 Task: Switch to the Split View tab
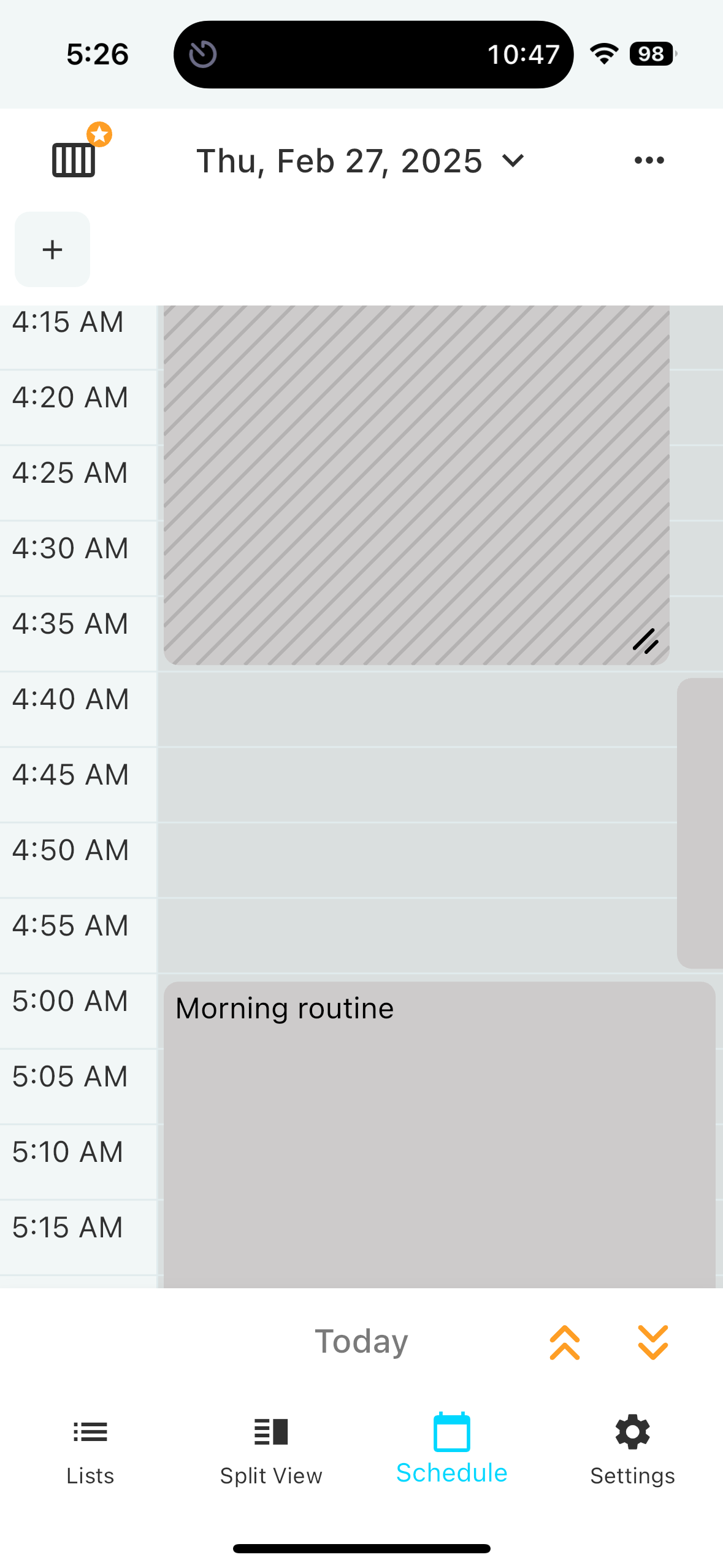[271, 1449]
